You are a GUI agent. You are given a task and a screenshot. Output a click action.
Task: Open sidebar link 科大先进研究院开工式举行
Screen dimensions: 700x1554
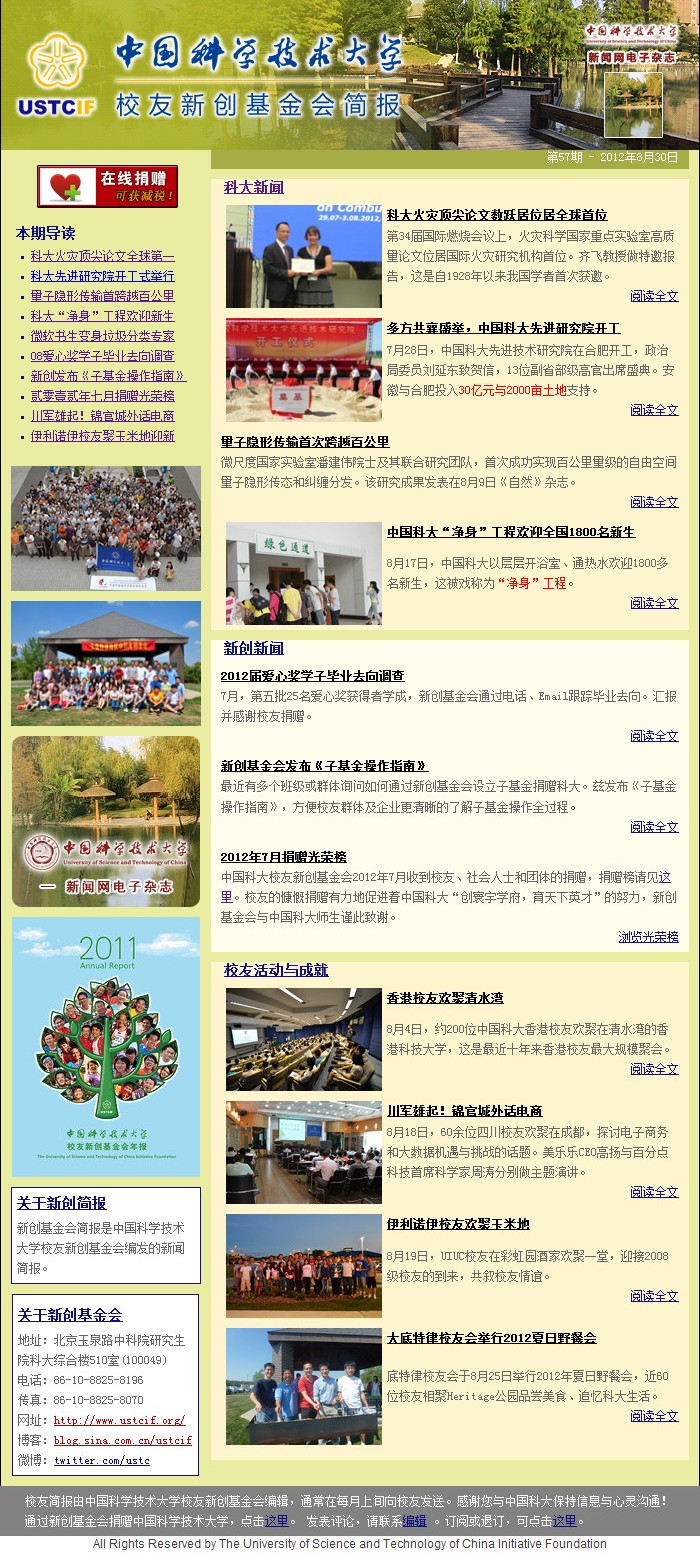[x=102, y=277]
